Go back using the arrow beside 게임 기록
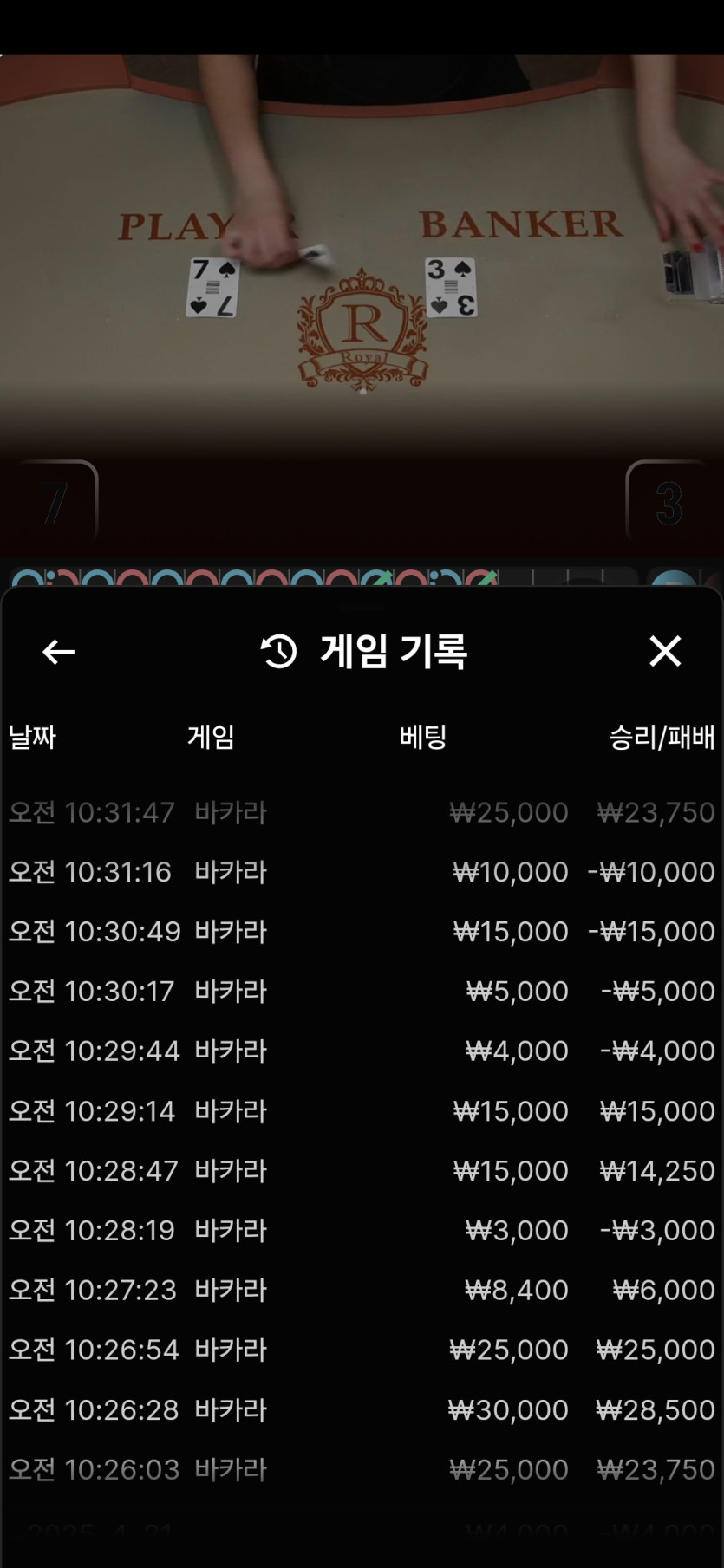 click(x=58, y=652)
